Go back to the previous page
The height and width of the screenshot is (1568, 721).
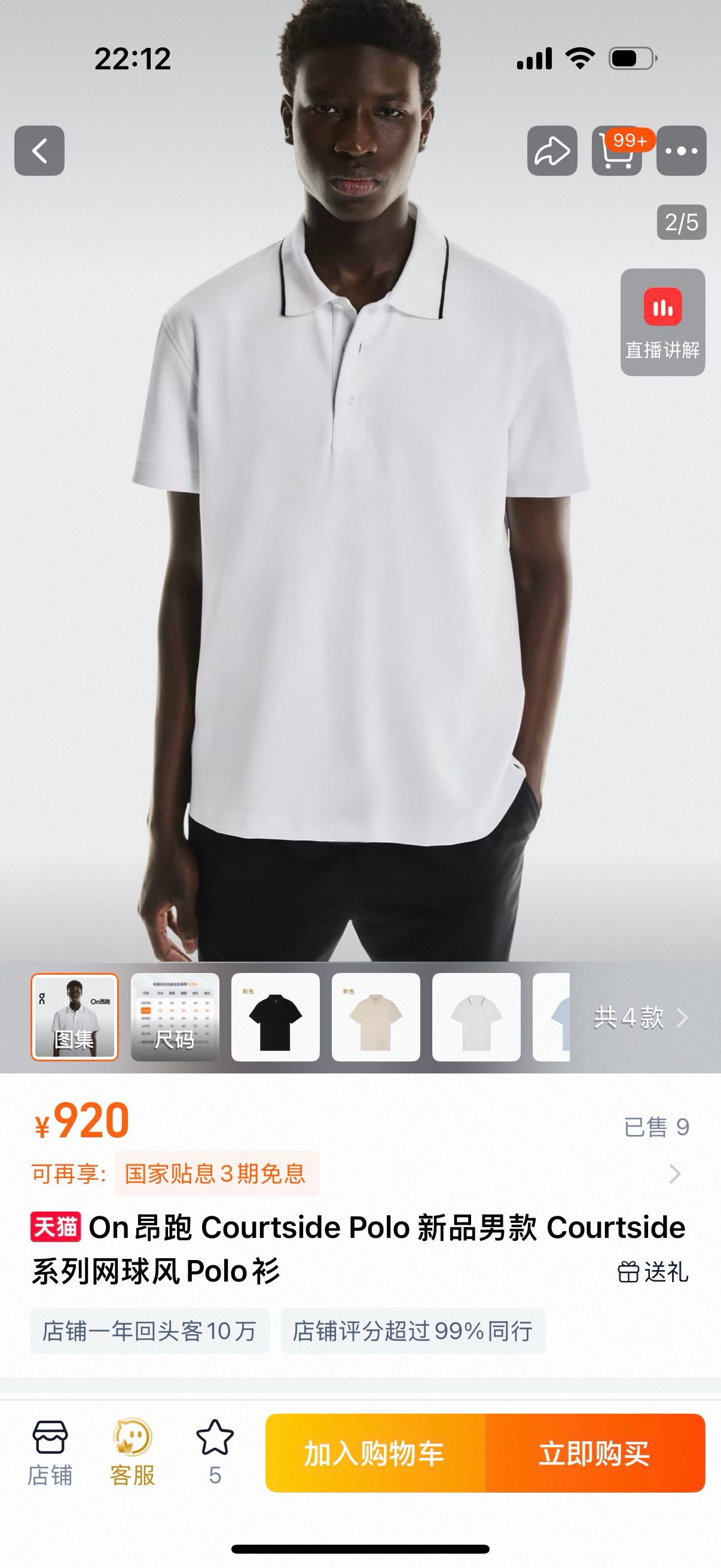(x=39, y=150)
